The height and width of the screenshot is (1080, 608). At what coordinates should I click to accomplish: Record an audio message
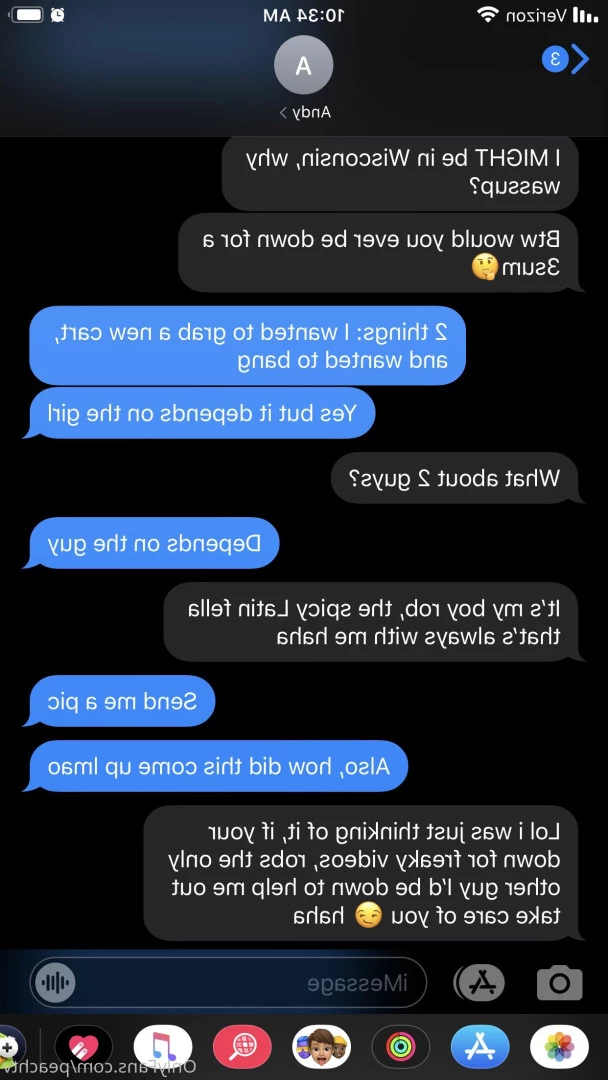pos(54,983)
